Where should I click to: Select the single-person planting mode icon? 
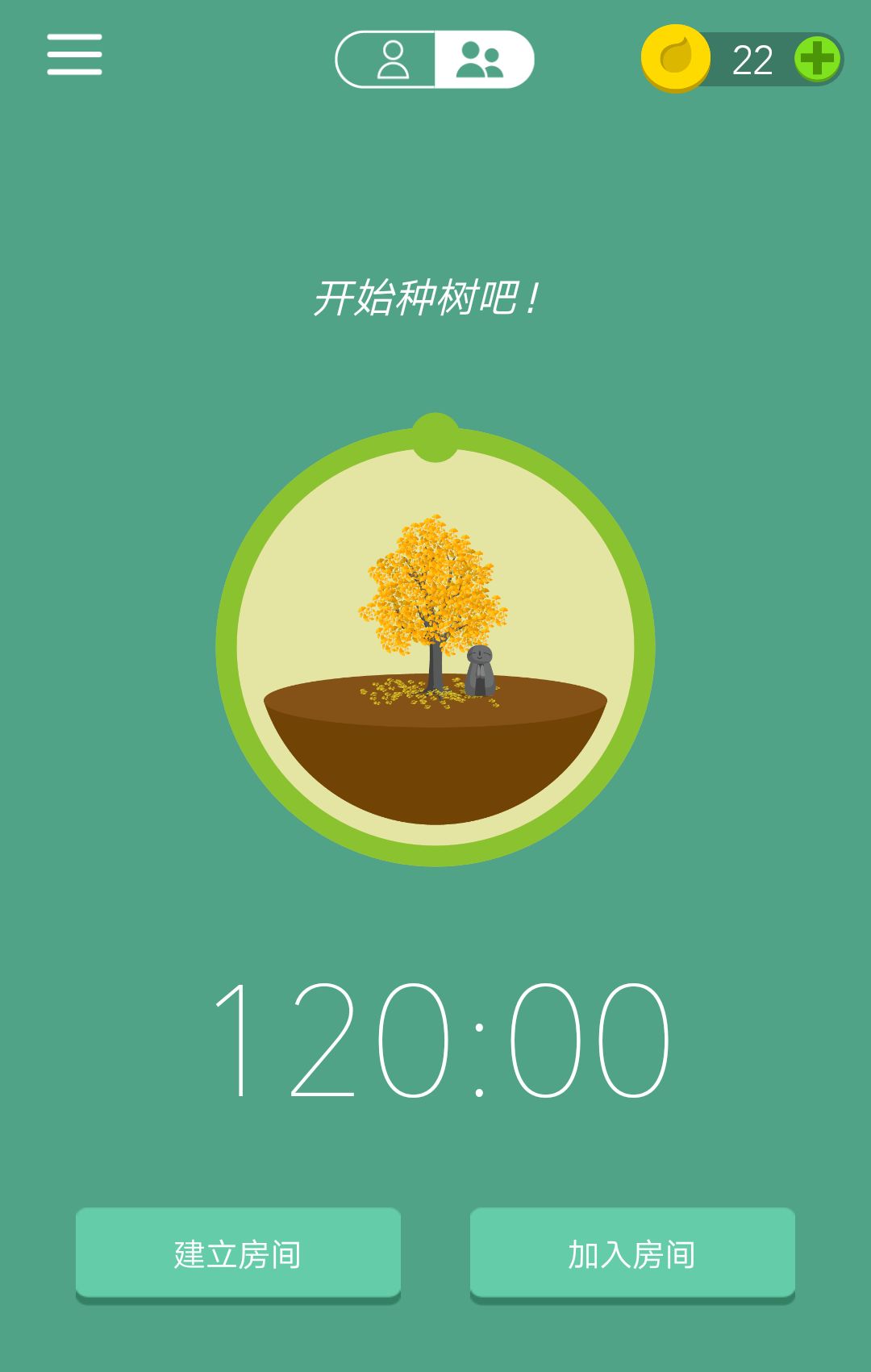[393, 58]
